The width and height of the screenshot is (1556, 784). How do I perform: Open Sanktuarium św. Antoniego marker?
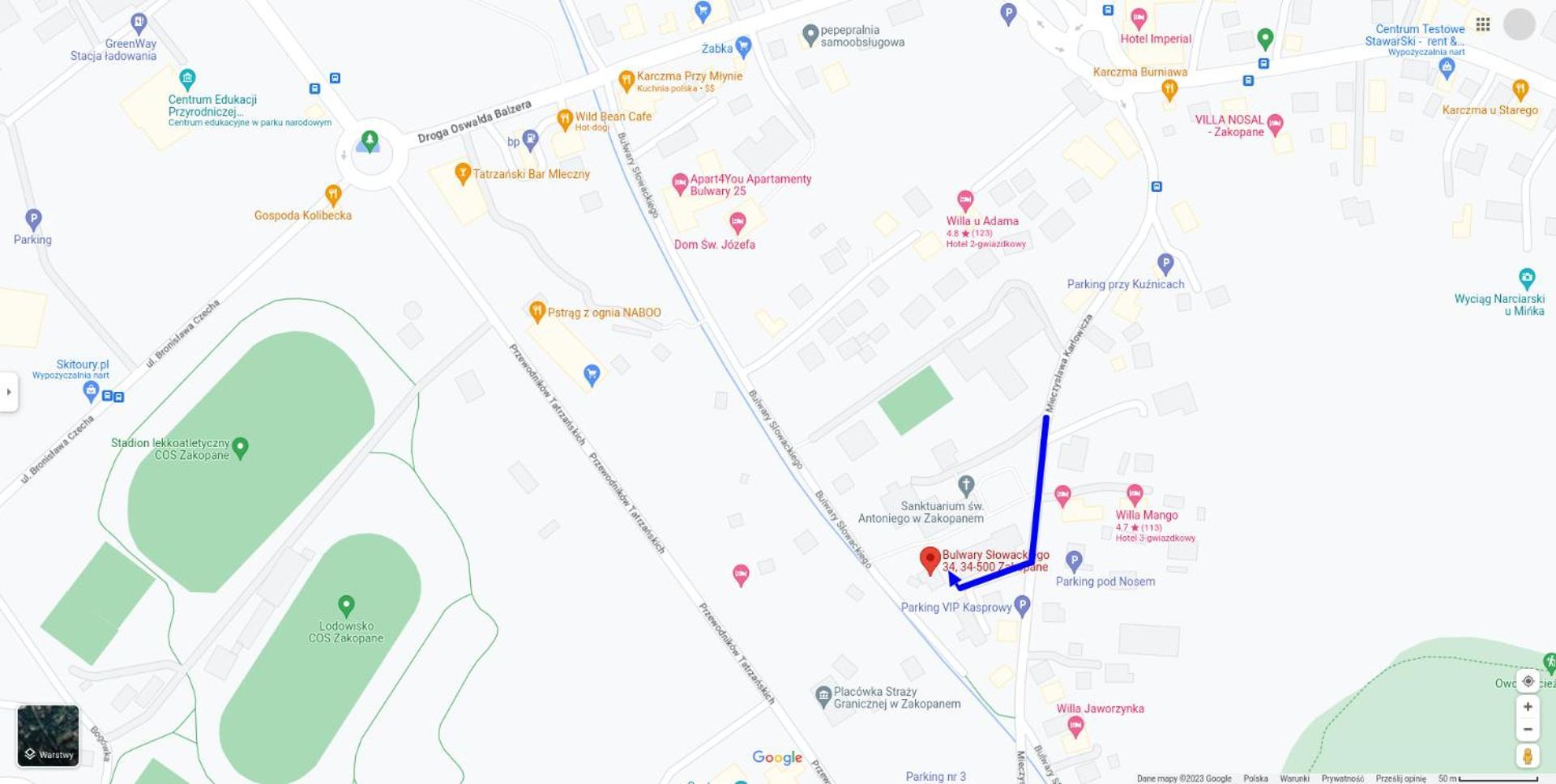tap(965, 485)
